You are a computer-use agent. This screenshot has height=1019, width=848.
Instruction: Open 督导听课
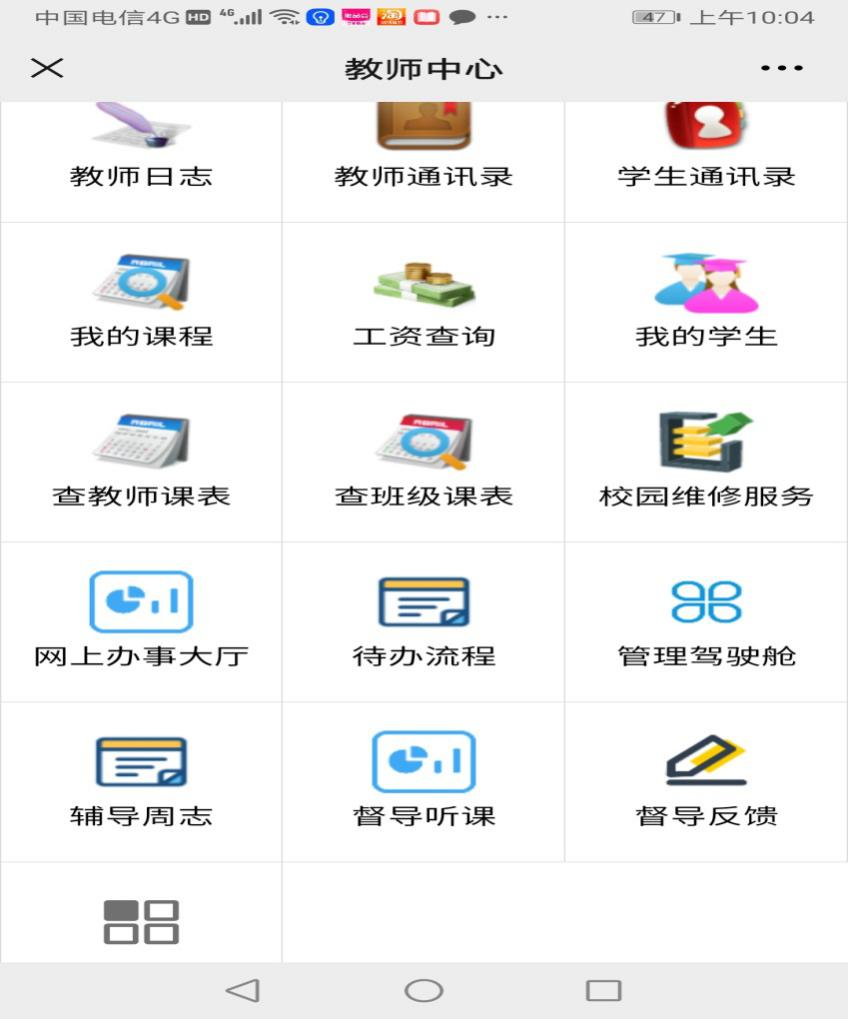tap(423, 782)
